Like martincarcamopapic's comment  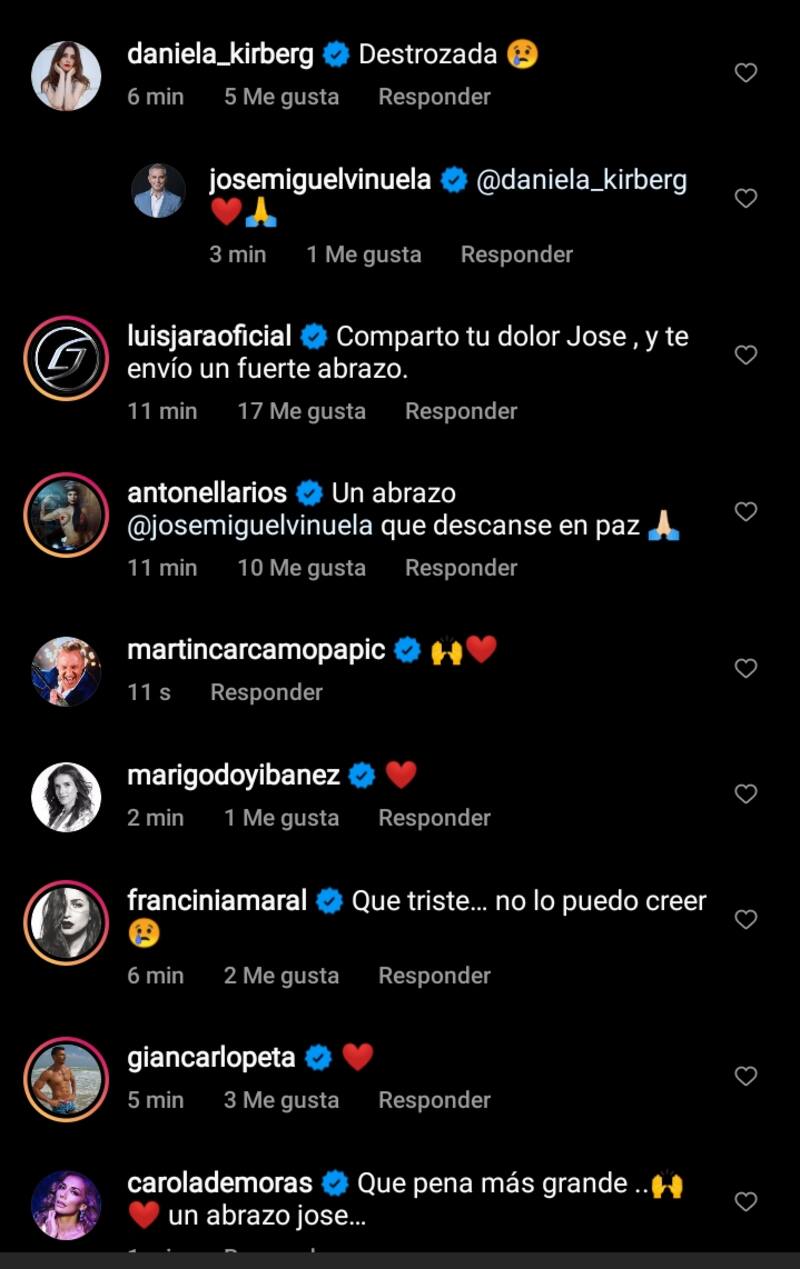pyautogui.click(x=746, y=668)
